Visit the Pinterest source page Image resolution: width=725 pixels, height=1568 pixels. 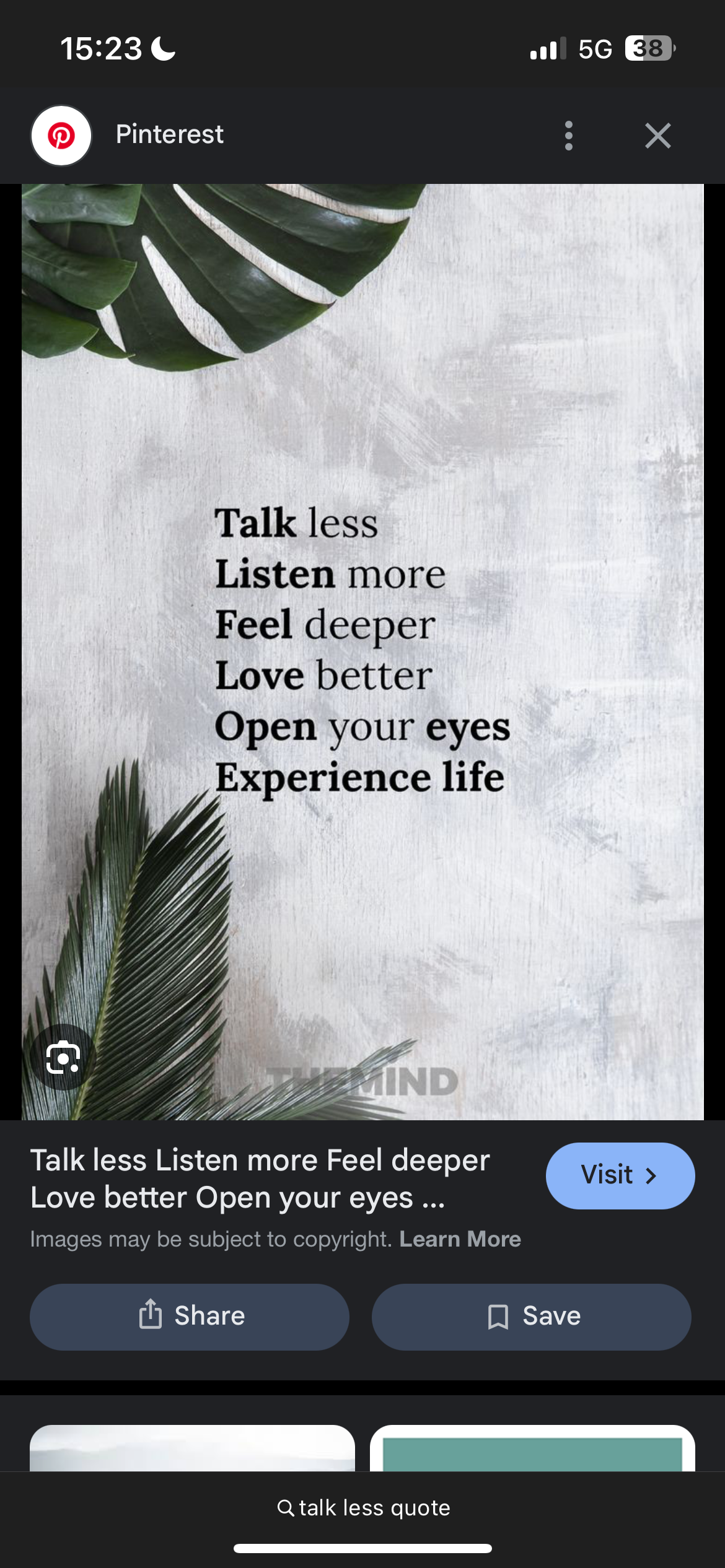[x=620, y=1175]
